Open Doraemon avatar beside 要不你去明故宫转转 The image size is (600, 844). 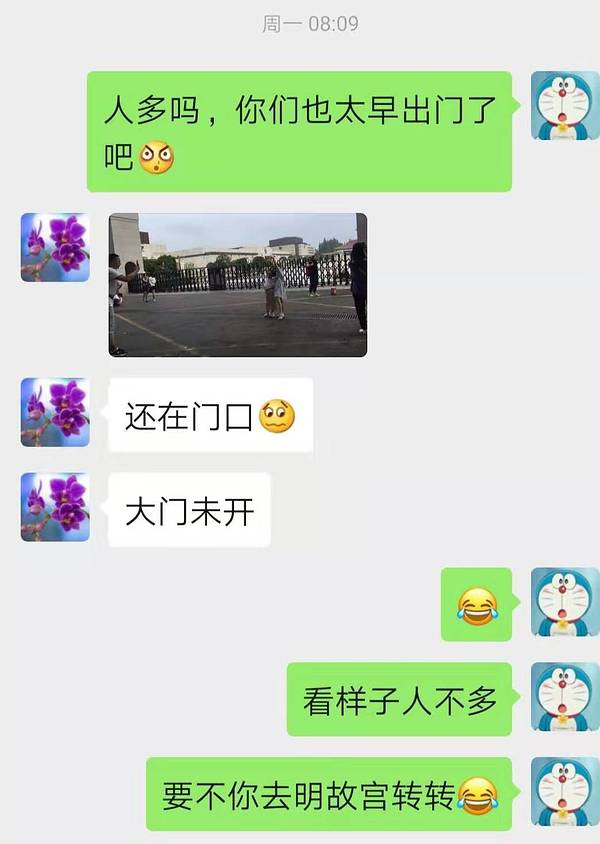tap(564, 791)
